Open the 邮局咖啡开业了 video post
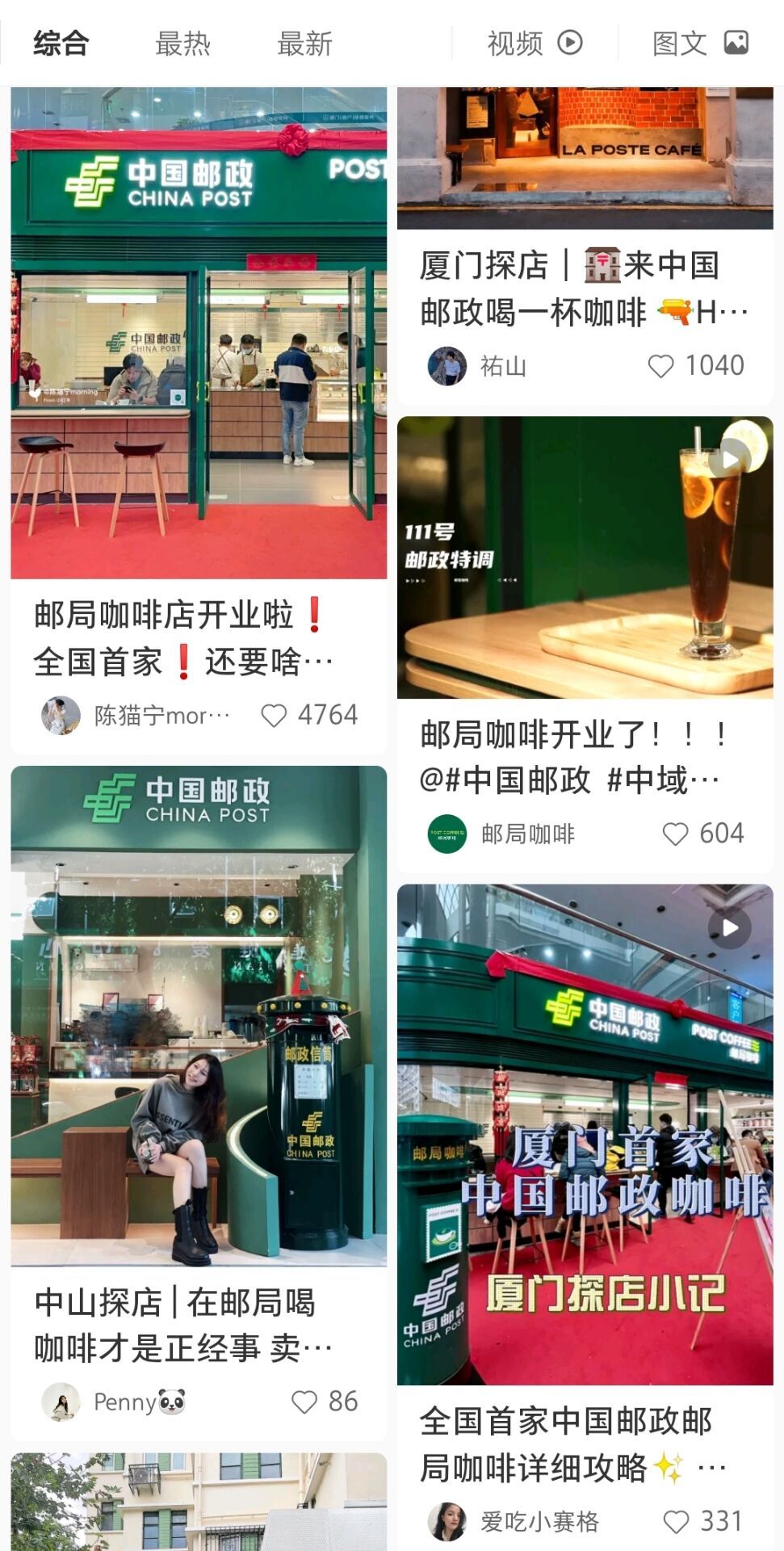784x1551 pixels. click(x=584, y=557)
